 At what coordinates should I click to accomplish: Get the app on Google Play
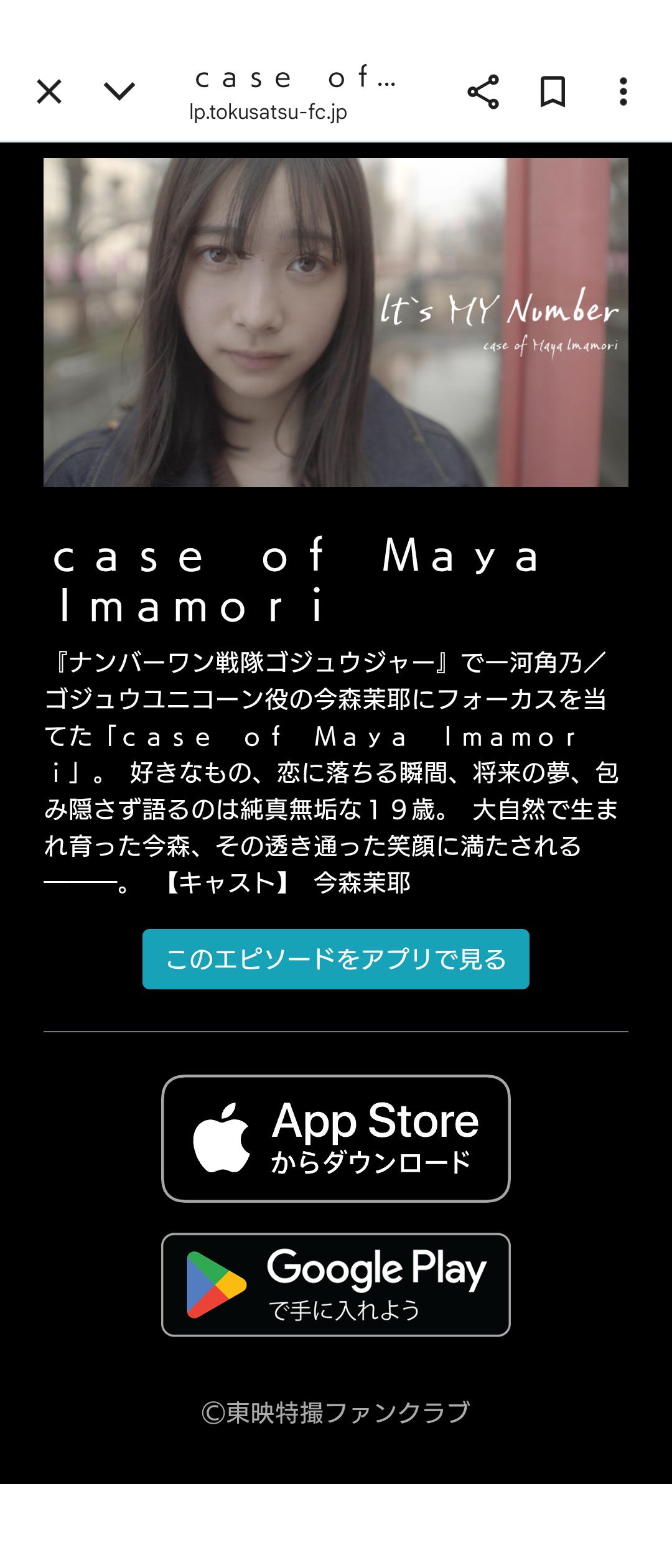coord(335,1285)
